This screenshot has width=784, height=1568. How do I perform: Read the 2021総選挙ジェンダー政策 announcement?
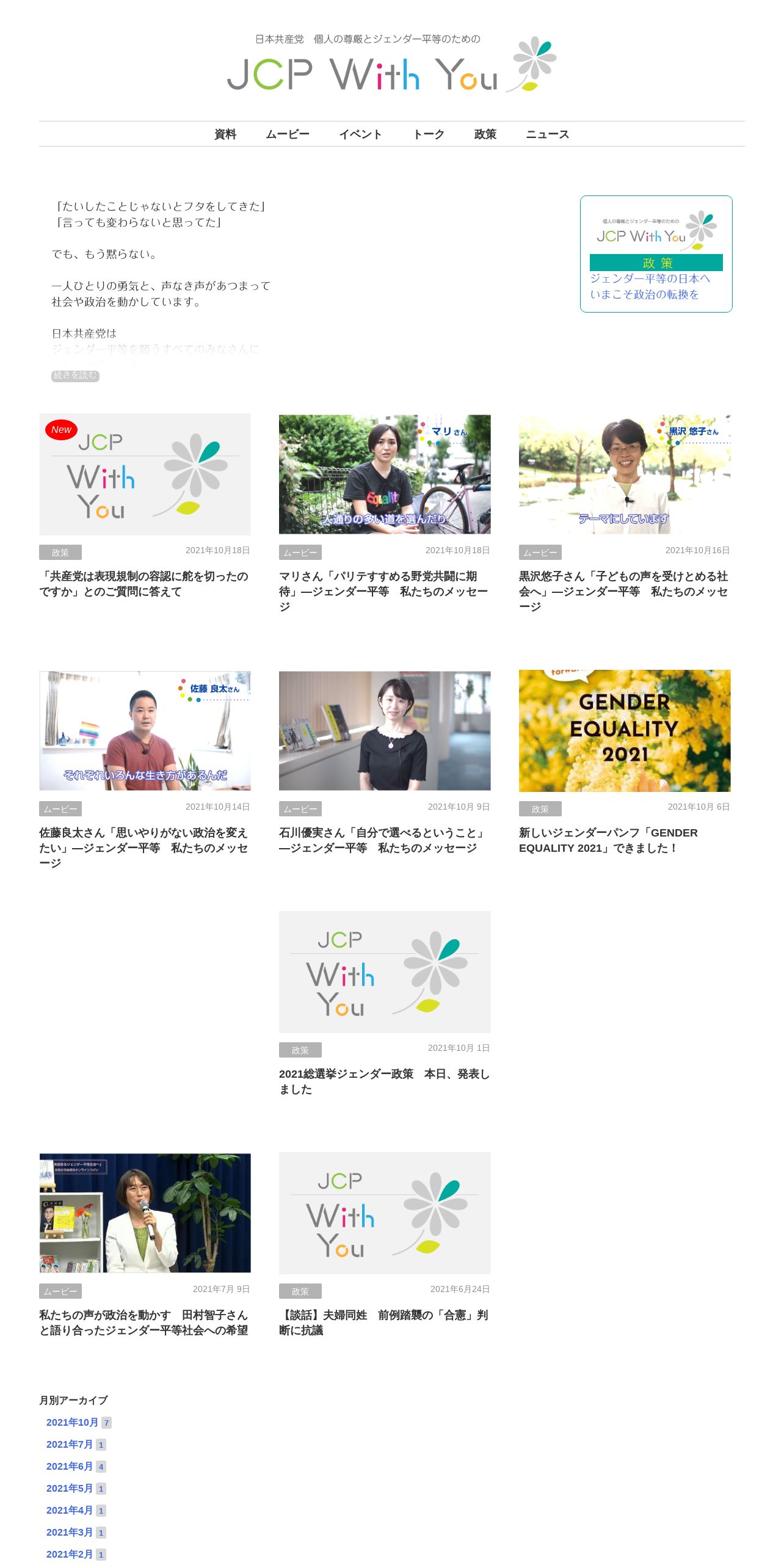pyautogui.click(x=384, y=1081)
